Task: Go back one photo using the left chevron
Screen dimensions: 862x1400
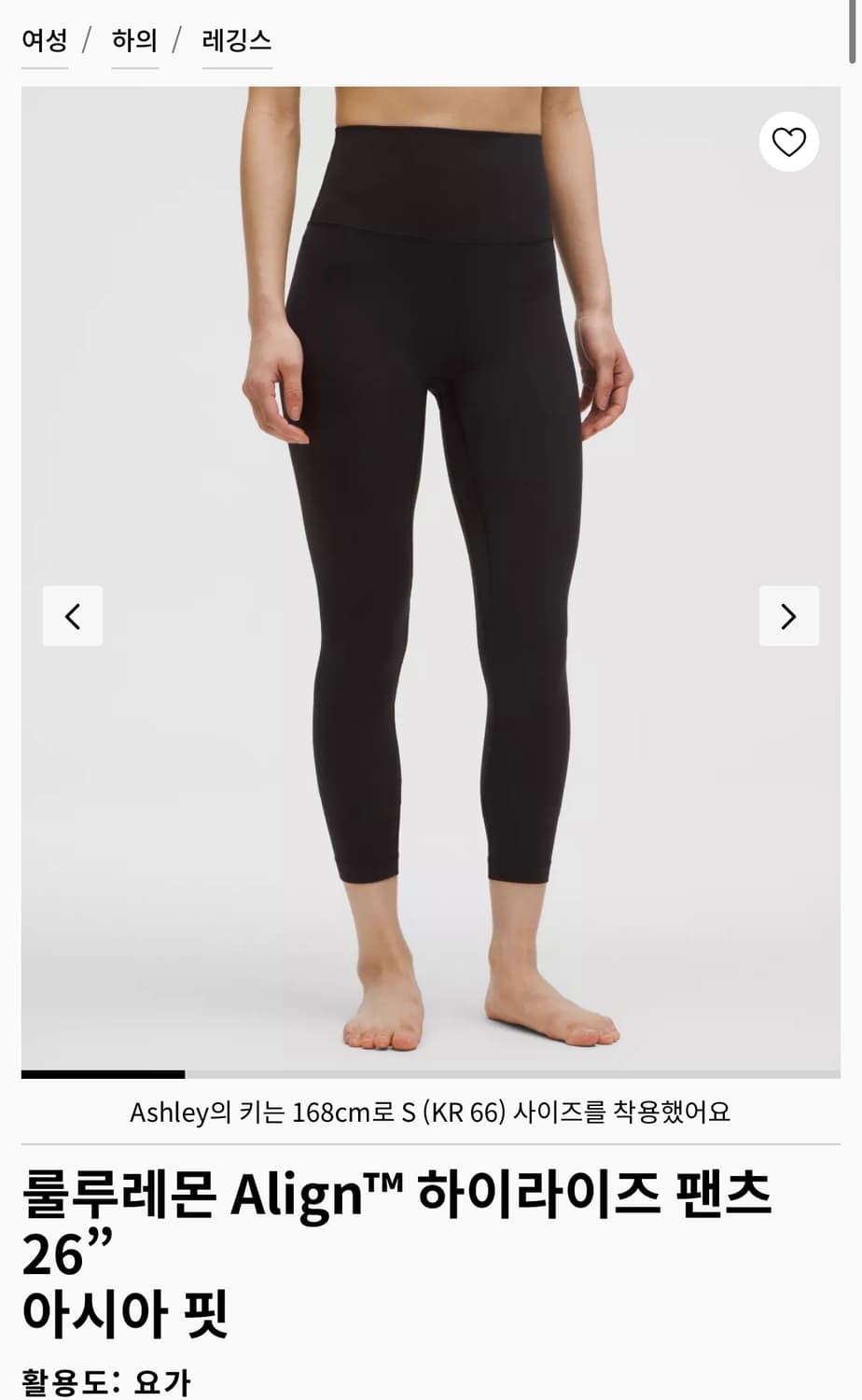Action: click(x=72, y=616)
